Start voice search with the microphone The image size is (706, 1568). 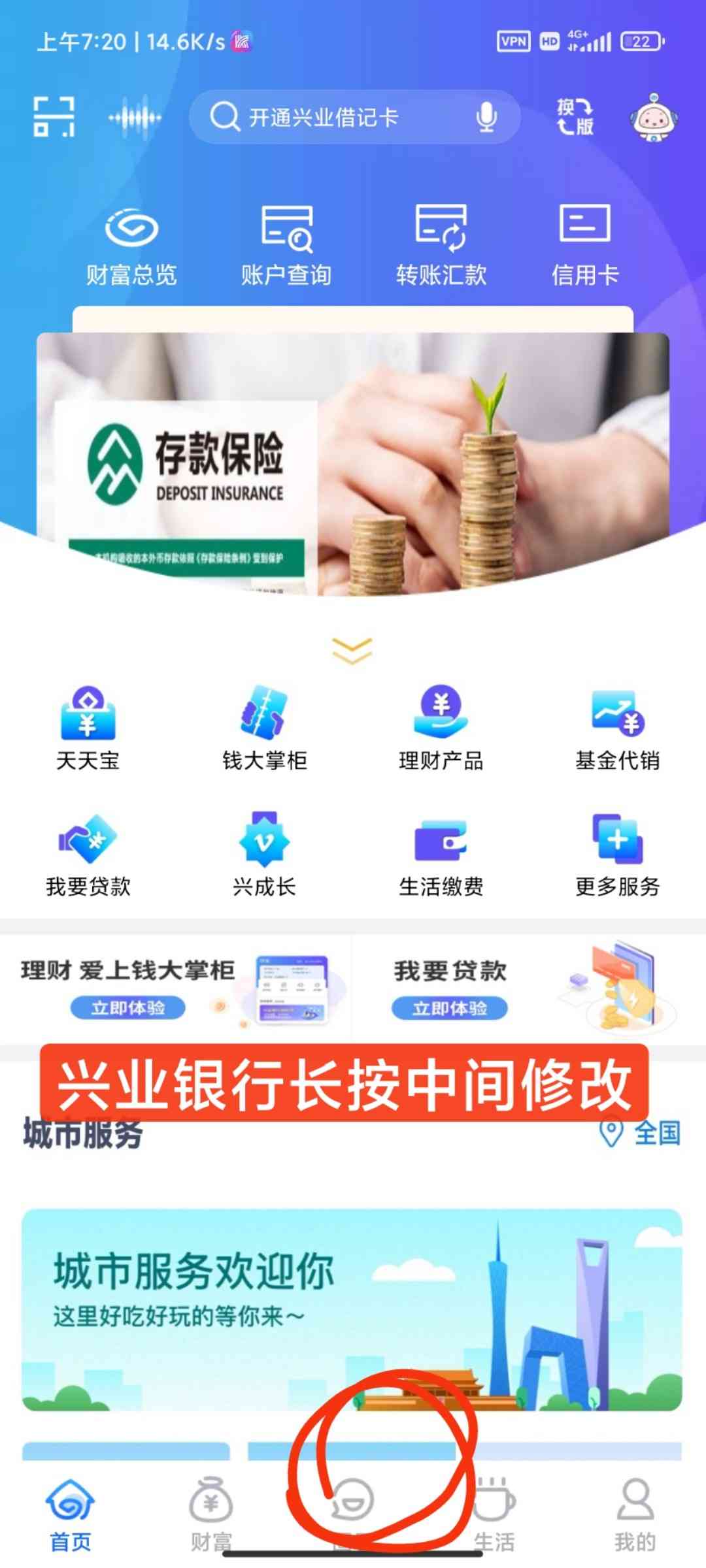click(x=486, y=118)
